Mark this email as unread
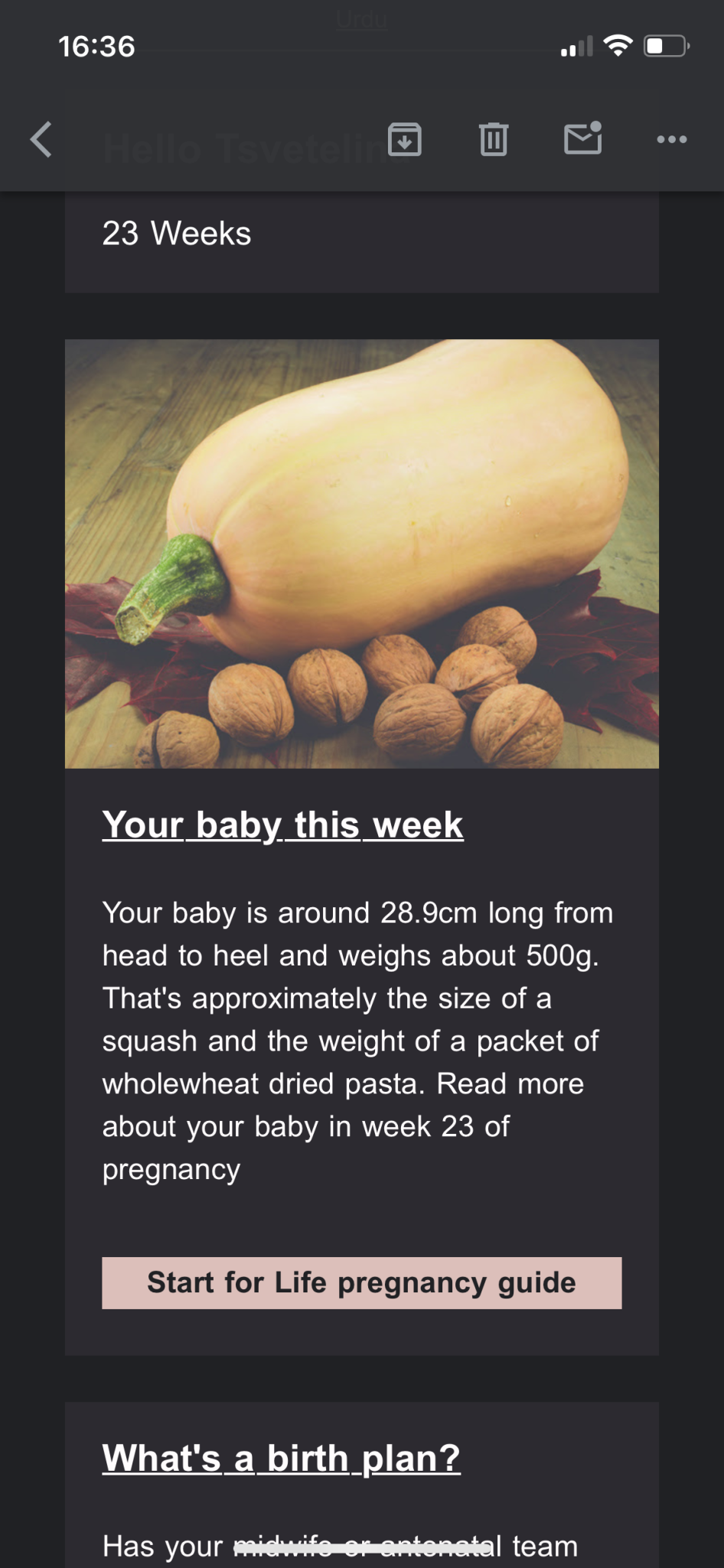Image resolution: width=724 pixels, height=1568 pixels. 582,139
